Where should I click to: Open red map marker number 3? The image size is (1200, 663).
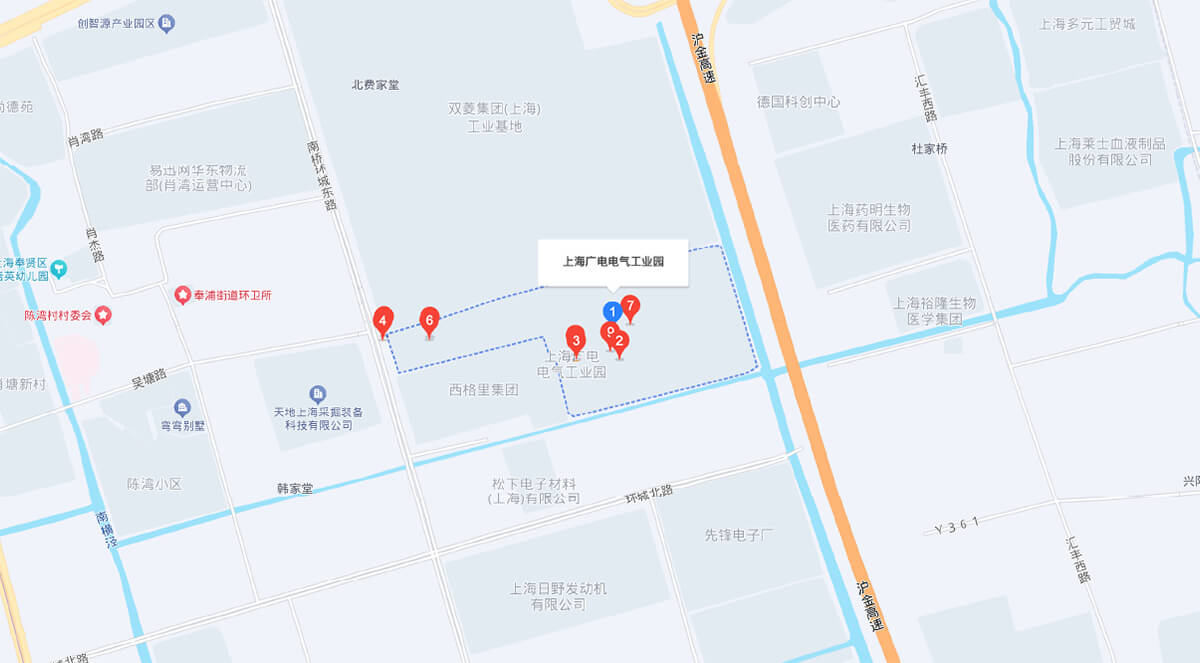click(575, 338)
